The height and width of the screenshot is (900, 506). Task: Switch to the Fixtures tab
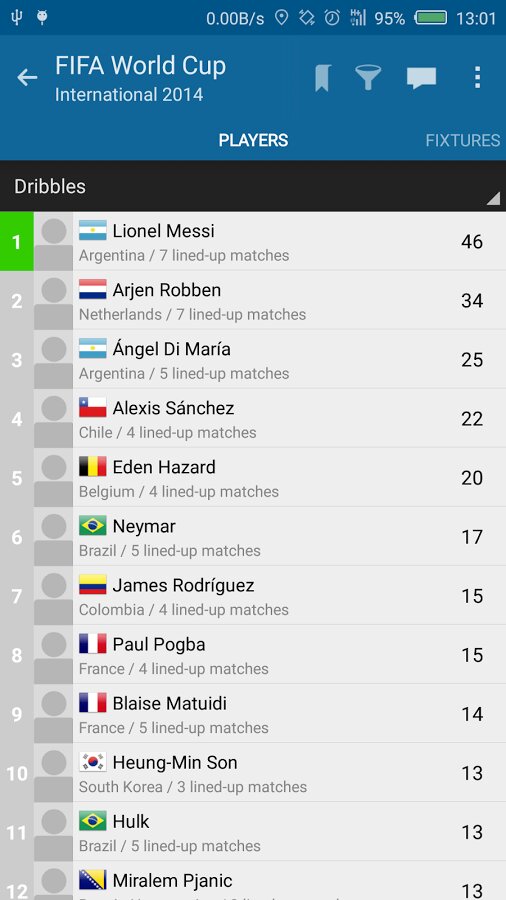[x=462, y=141]
